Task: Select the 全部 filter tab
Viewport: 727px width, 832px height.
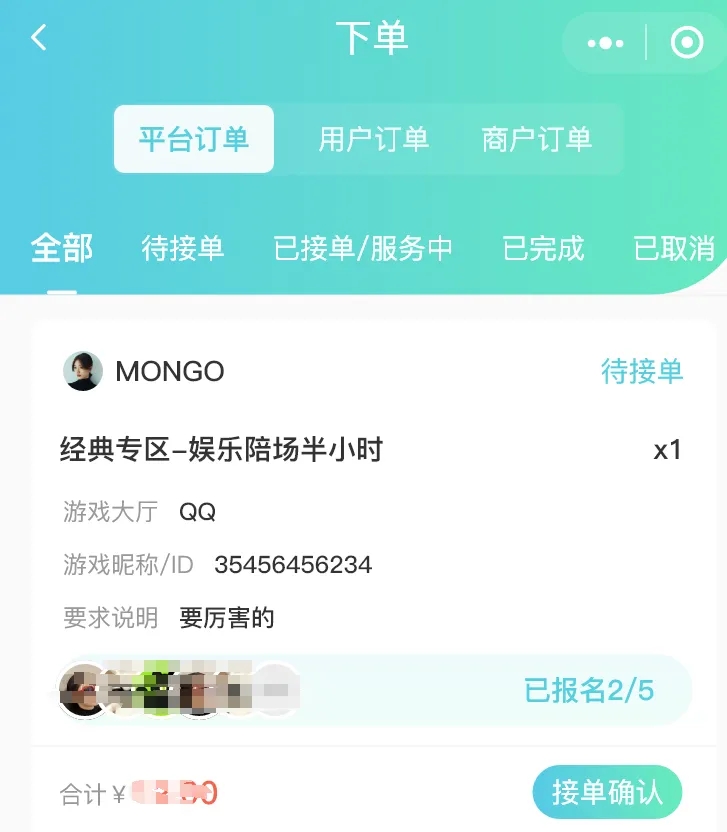Action: click(63, 250)
